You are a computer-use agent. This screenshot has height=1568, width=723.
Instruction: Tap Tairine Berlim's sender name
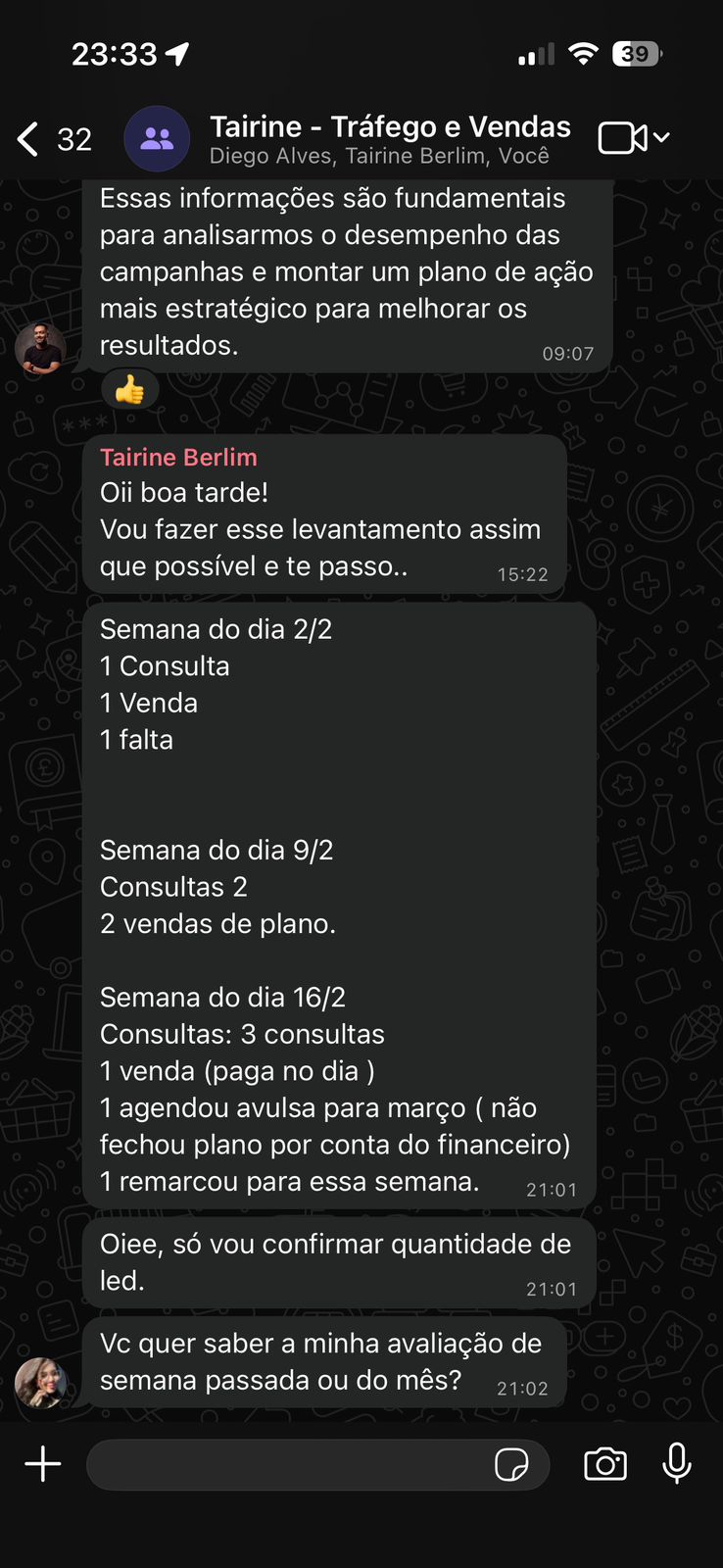[x=178, y=458]
